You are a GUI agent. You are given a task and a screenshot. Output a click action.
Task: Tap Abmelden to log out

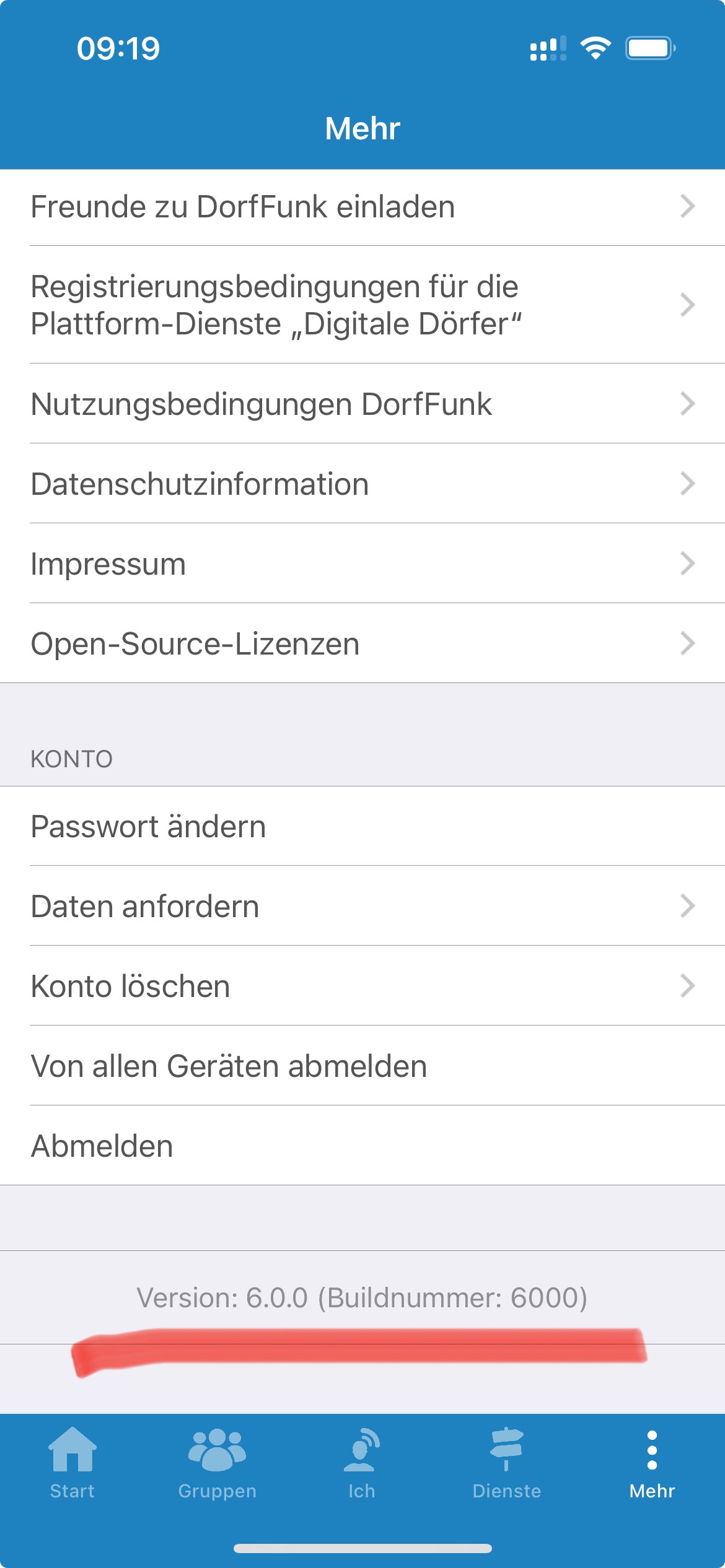(x=362, y=1146)
